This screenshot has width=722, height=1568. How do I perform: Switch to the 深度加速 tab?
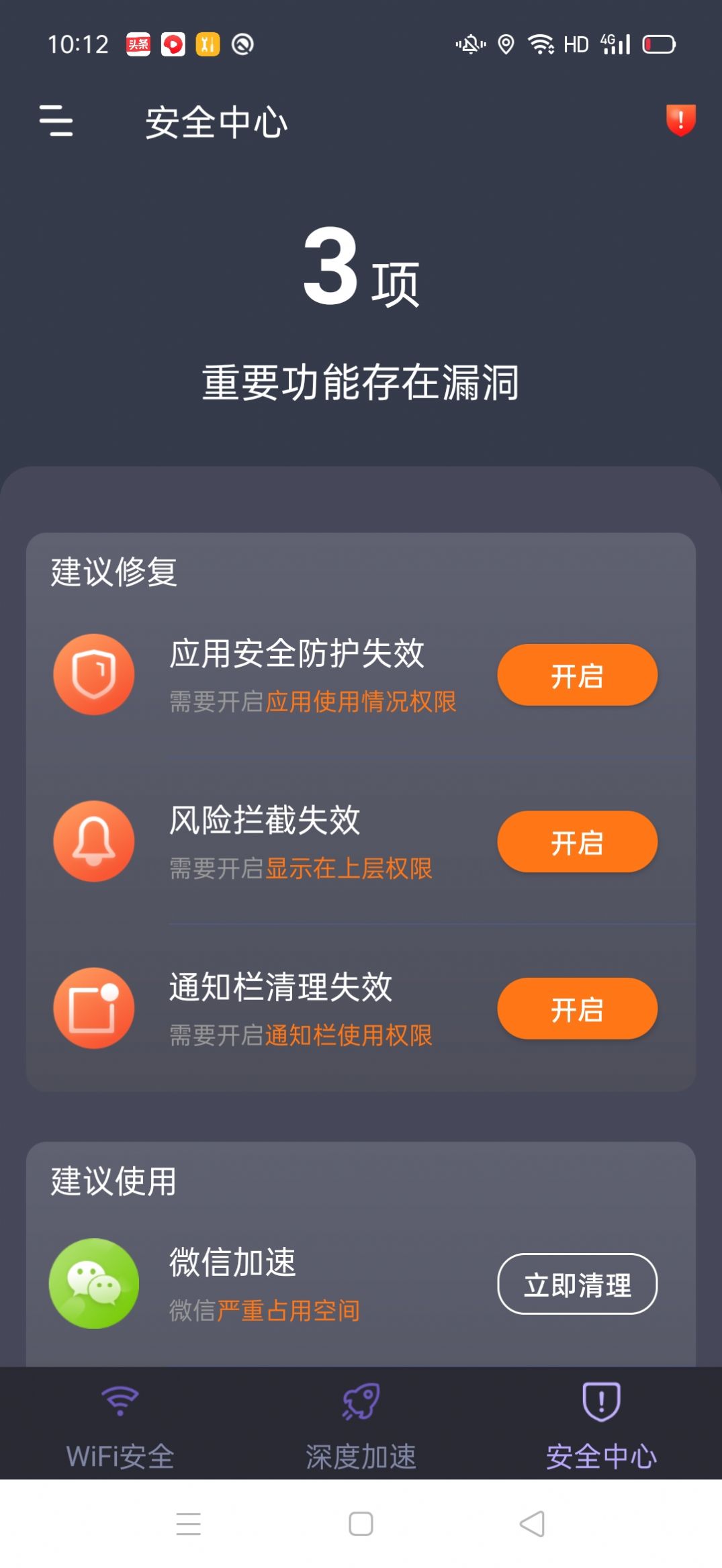[361, 1425]
